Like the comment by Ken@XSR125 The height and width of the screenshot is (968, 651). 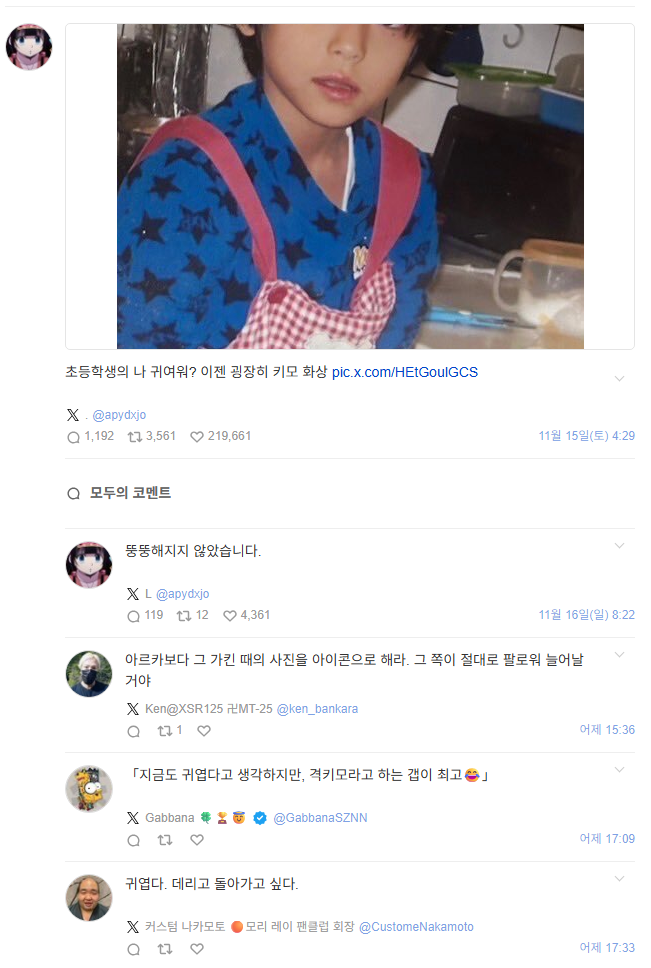pyautogui.click(x=204, y=731)
